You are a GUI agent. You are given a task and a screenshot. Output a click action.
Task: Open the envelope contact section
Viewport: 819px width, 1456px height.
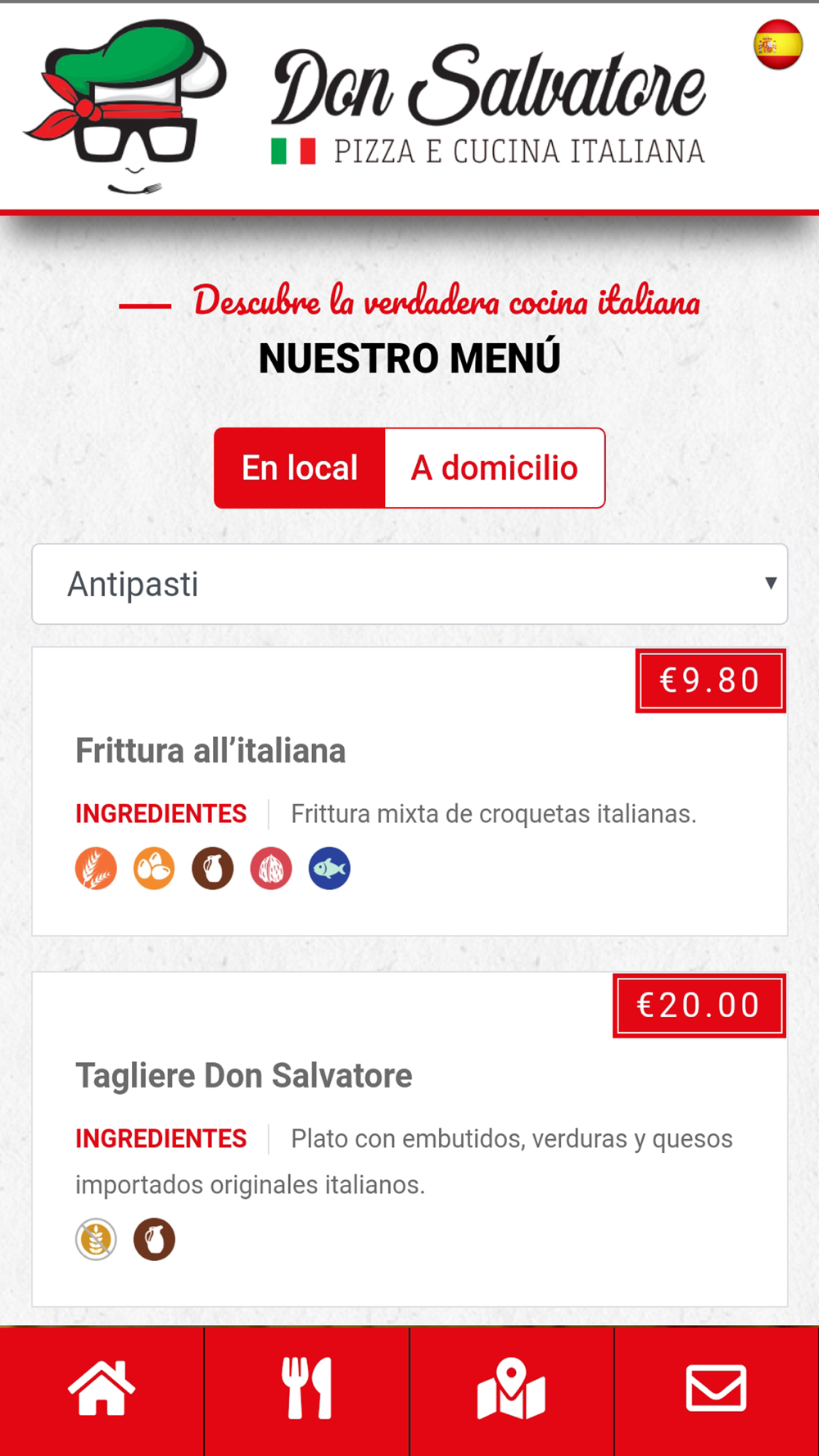tap(717, 1390)
